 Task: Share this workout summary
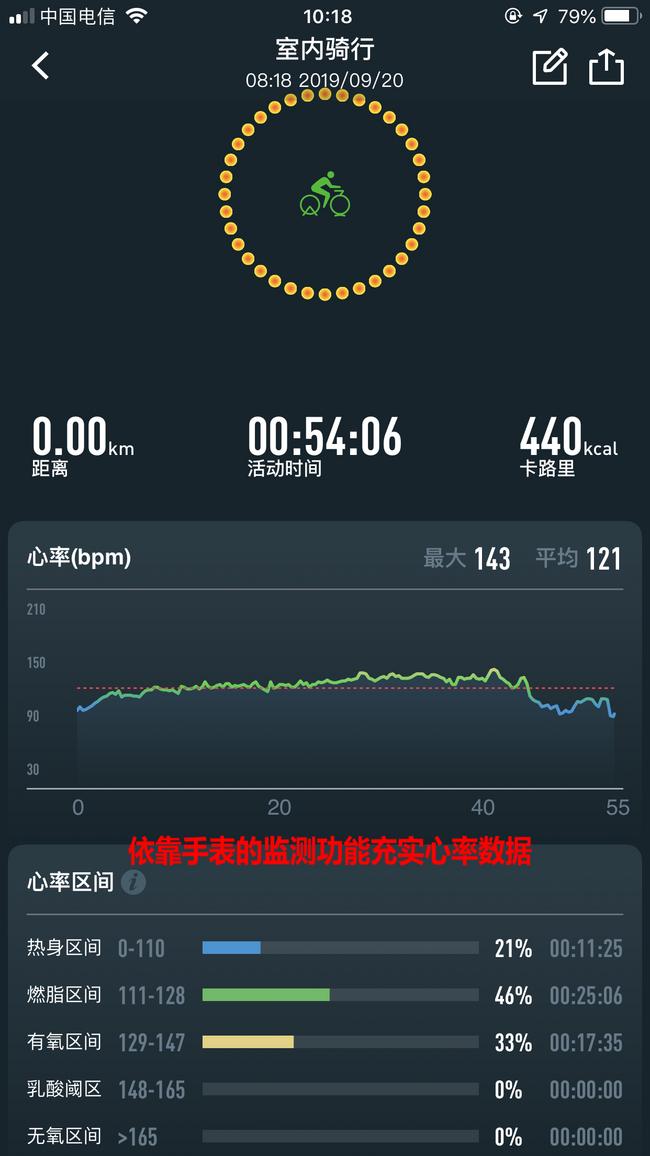tap(606, 66)
